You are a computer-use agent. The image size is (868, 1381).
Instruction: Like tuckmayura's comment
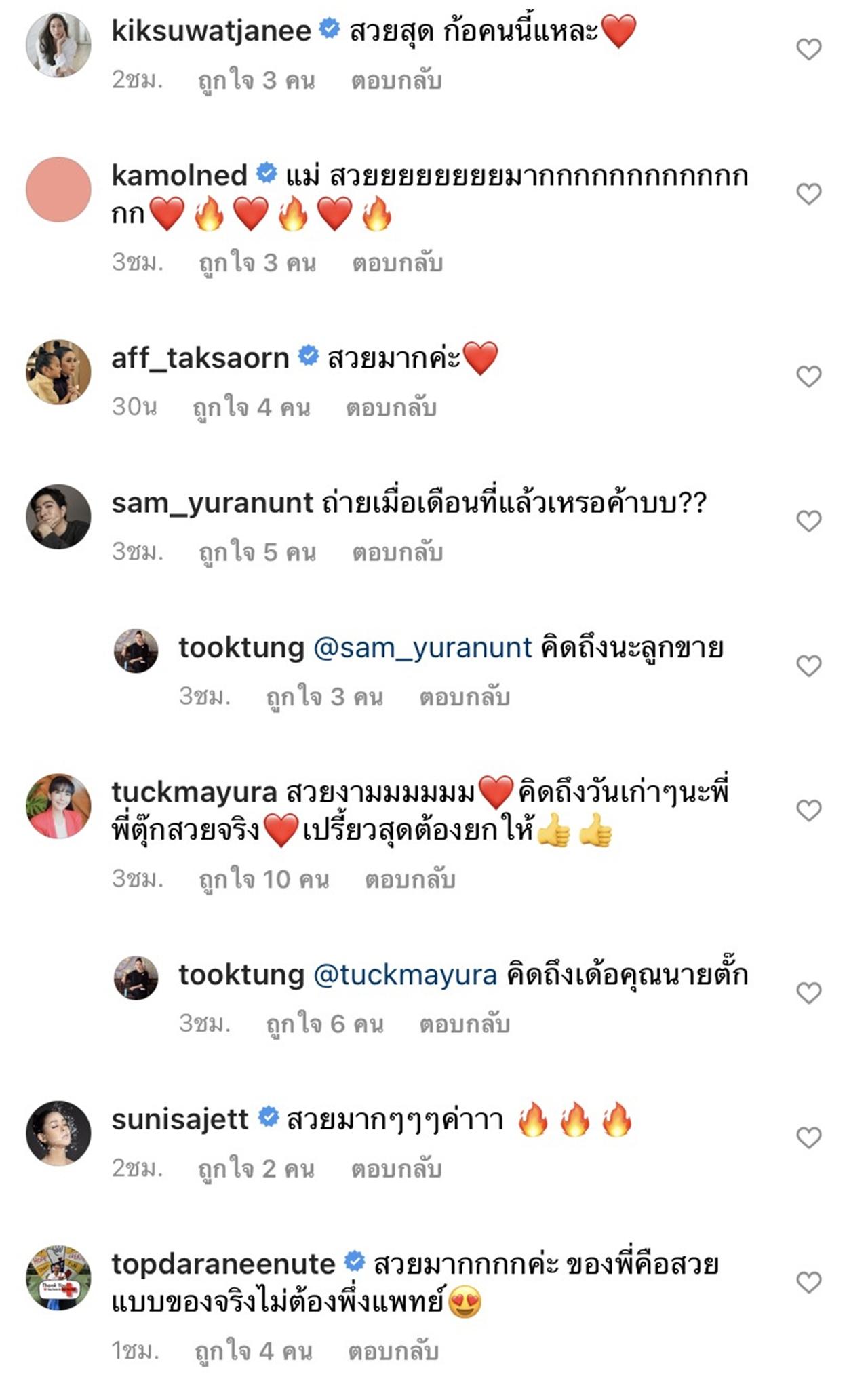pyautogui.click(x=808, y=811)
